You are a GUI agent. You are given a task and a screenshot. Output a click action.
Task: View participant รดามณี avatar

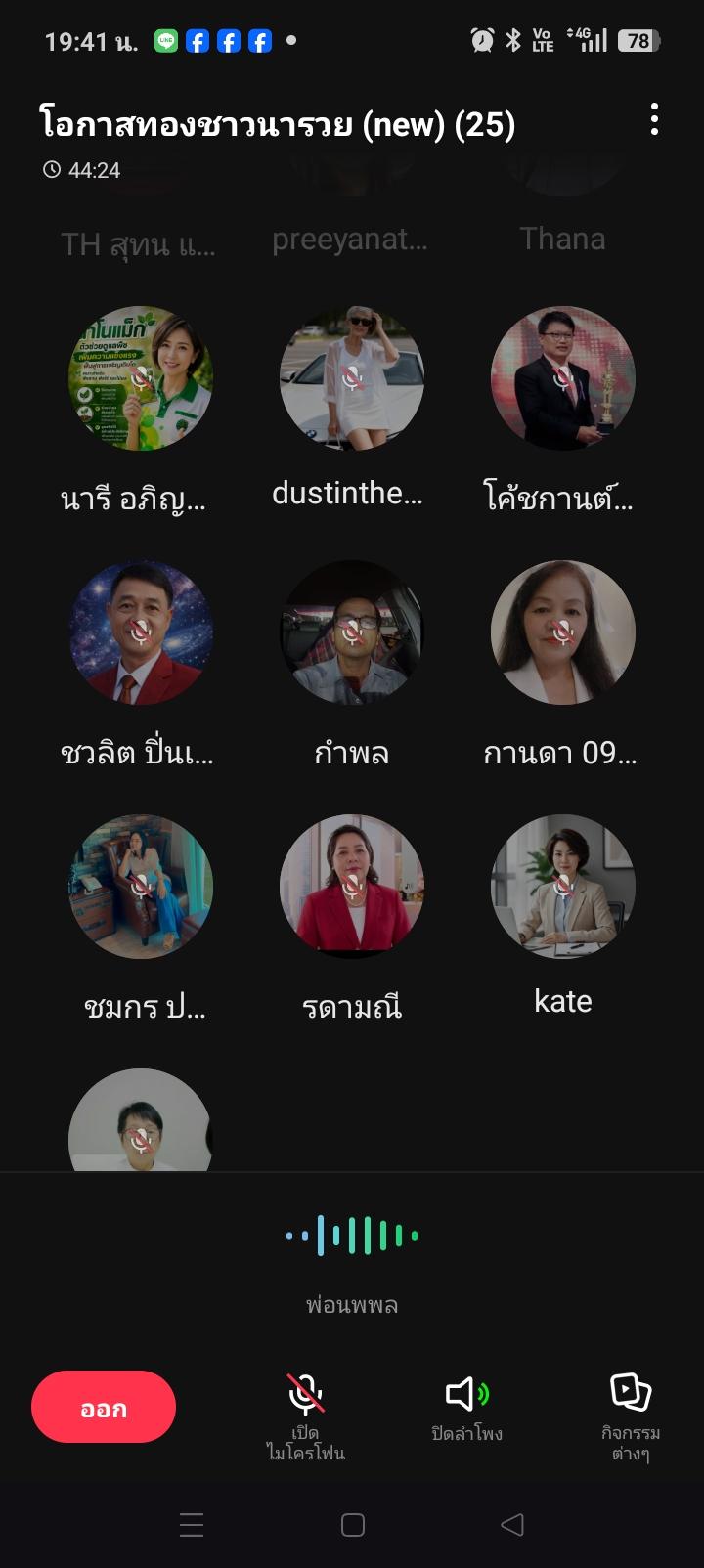[352, 887]
